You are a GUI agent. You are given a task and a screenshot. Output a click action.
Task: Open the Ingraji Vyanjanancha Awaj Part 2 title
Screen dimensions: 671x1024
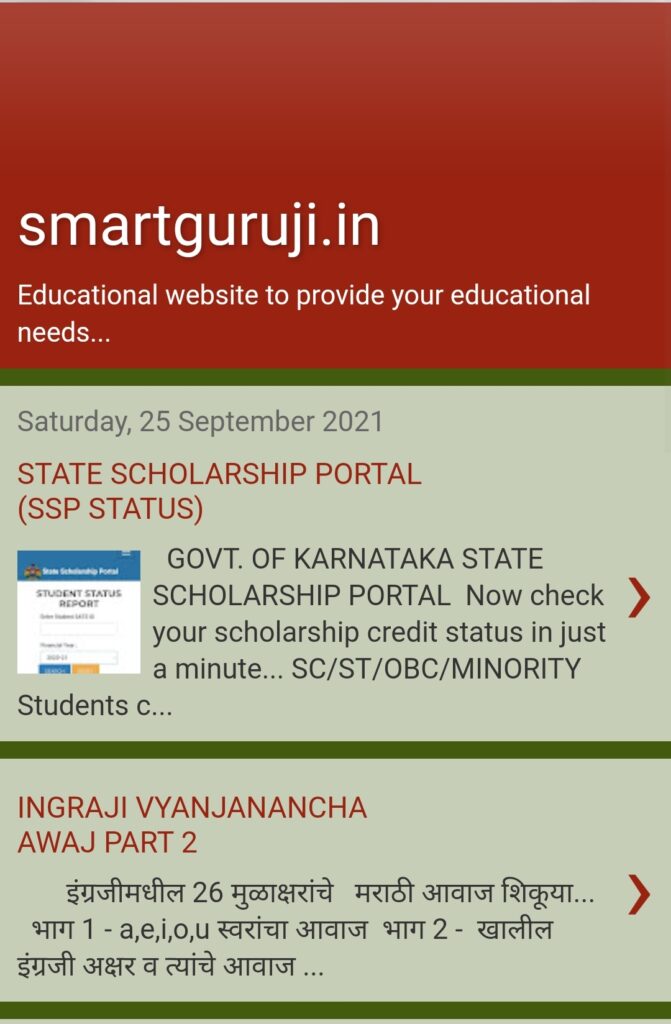pos(192,824)
